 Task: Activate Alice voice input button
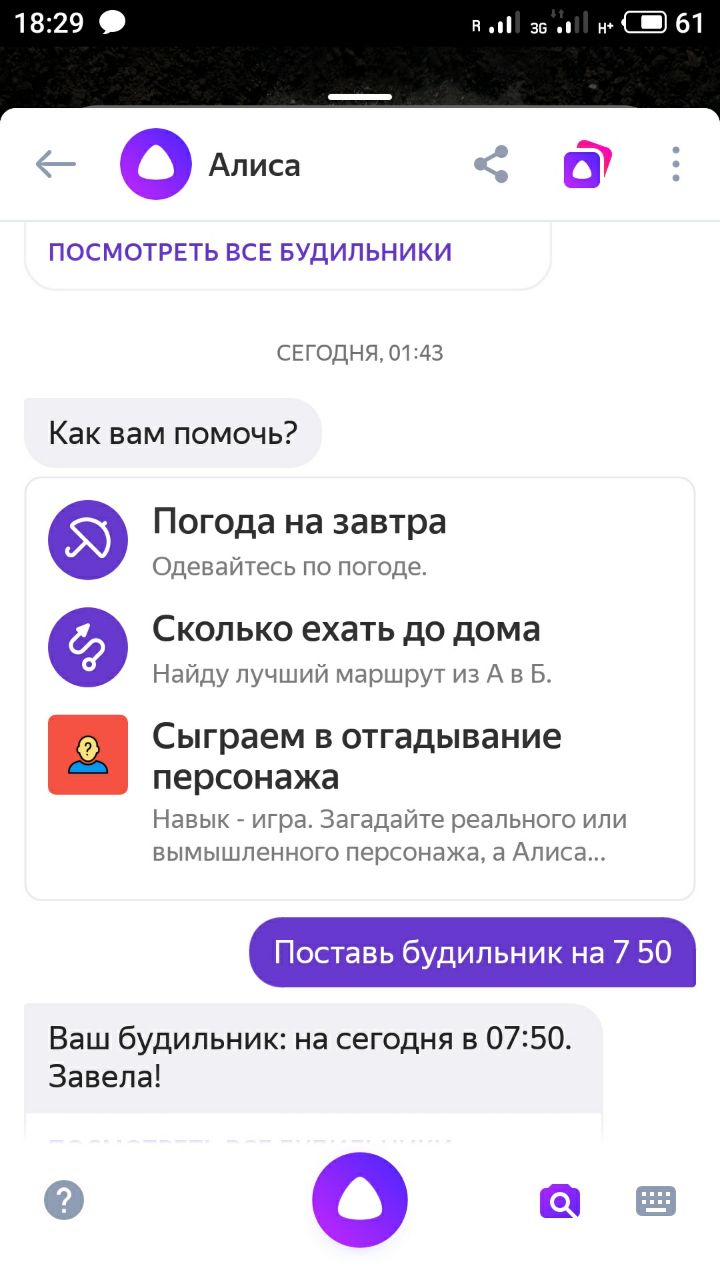(x=360, y=1200)
